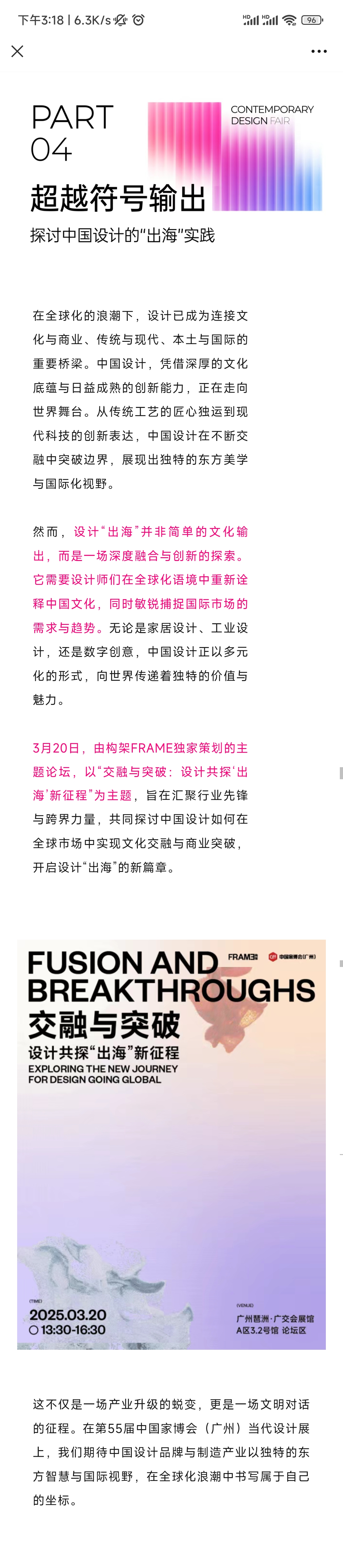
Task: Close the article page
Action: point(18,51)
